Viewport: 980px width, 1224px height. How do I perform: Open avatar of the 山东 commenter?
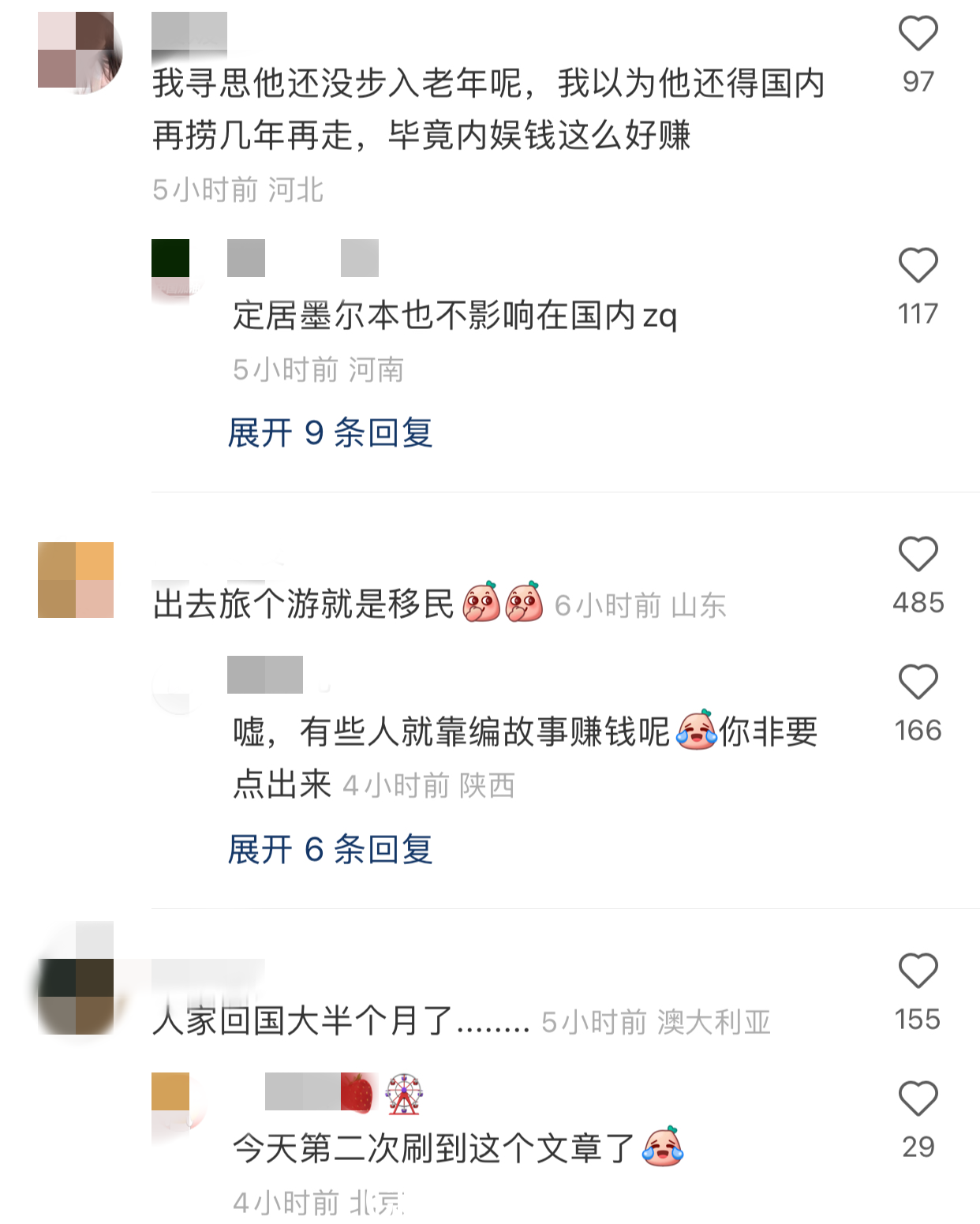click(77, 580)
